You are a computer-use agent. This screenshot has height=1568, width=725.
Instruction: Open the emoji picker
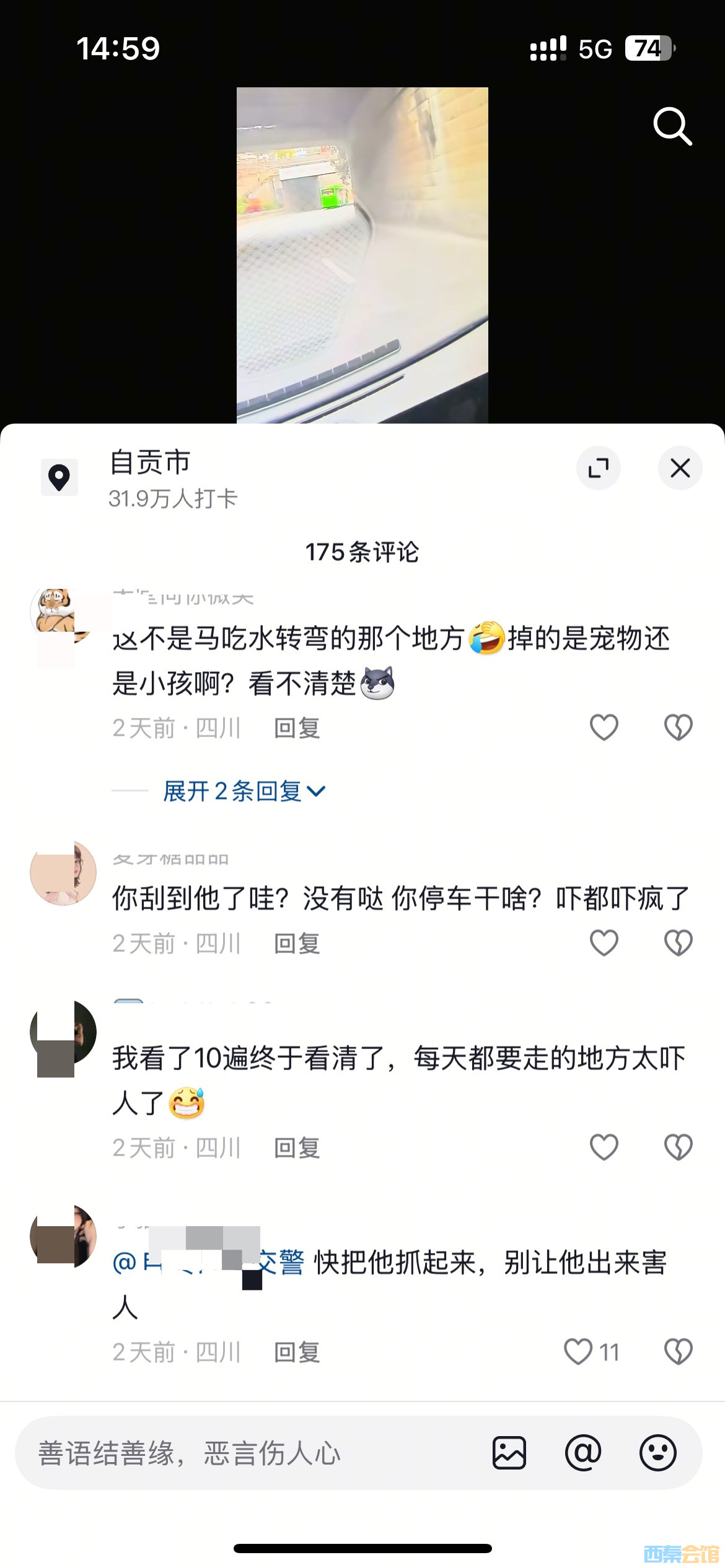point(657,1453)
